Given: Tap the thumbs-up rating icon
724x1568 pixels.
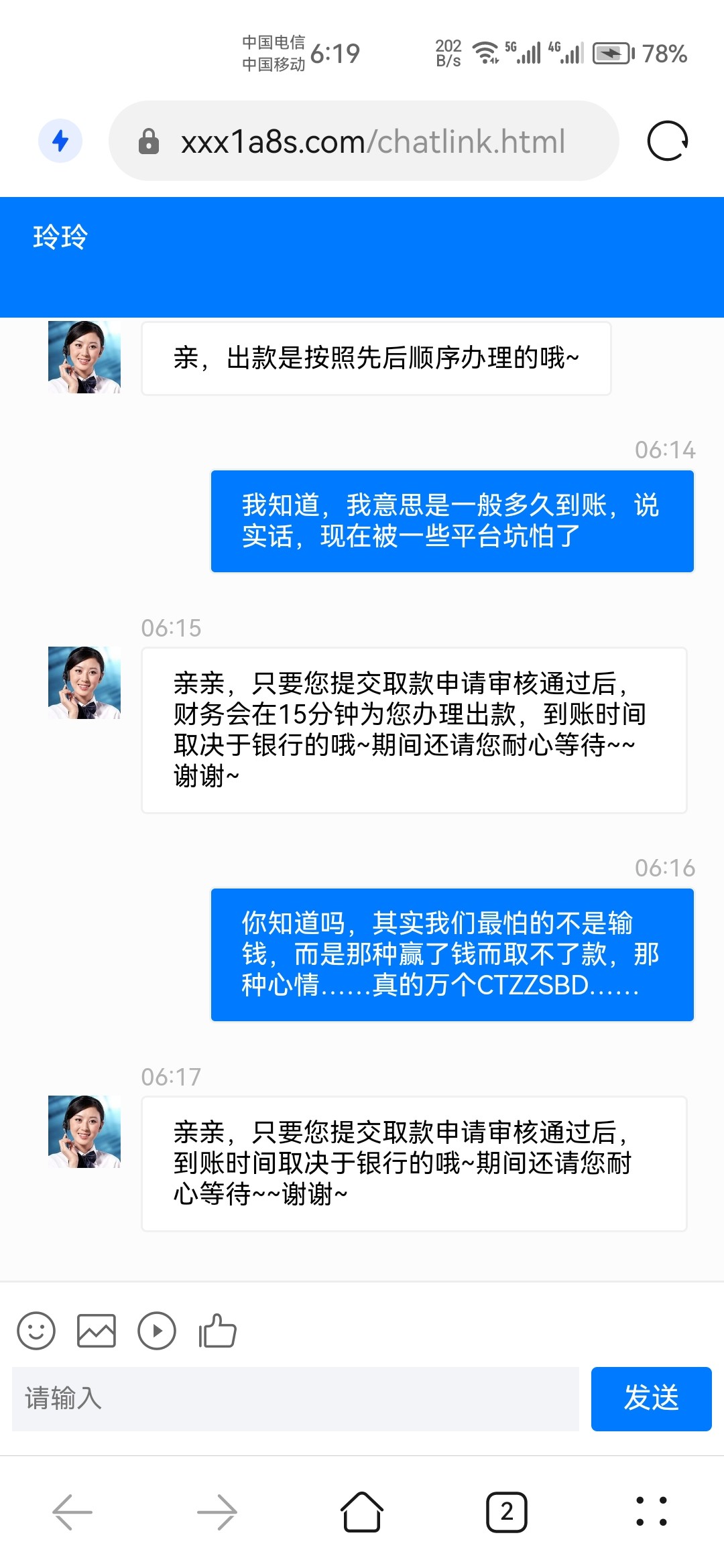Looking at the screenshot, I should [x=218, y=1330].
